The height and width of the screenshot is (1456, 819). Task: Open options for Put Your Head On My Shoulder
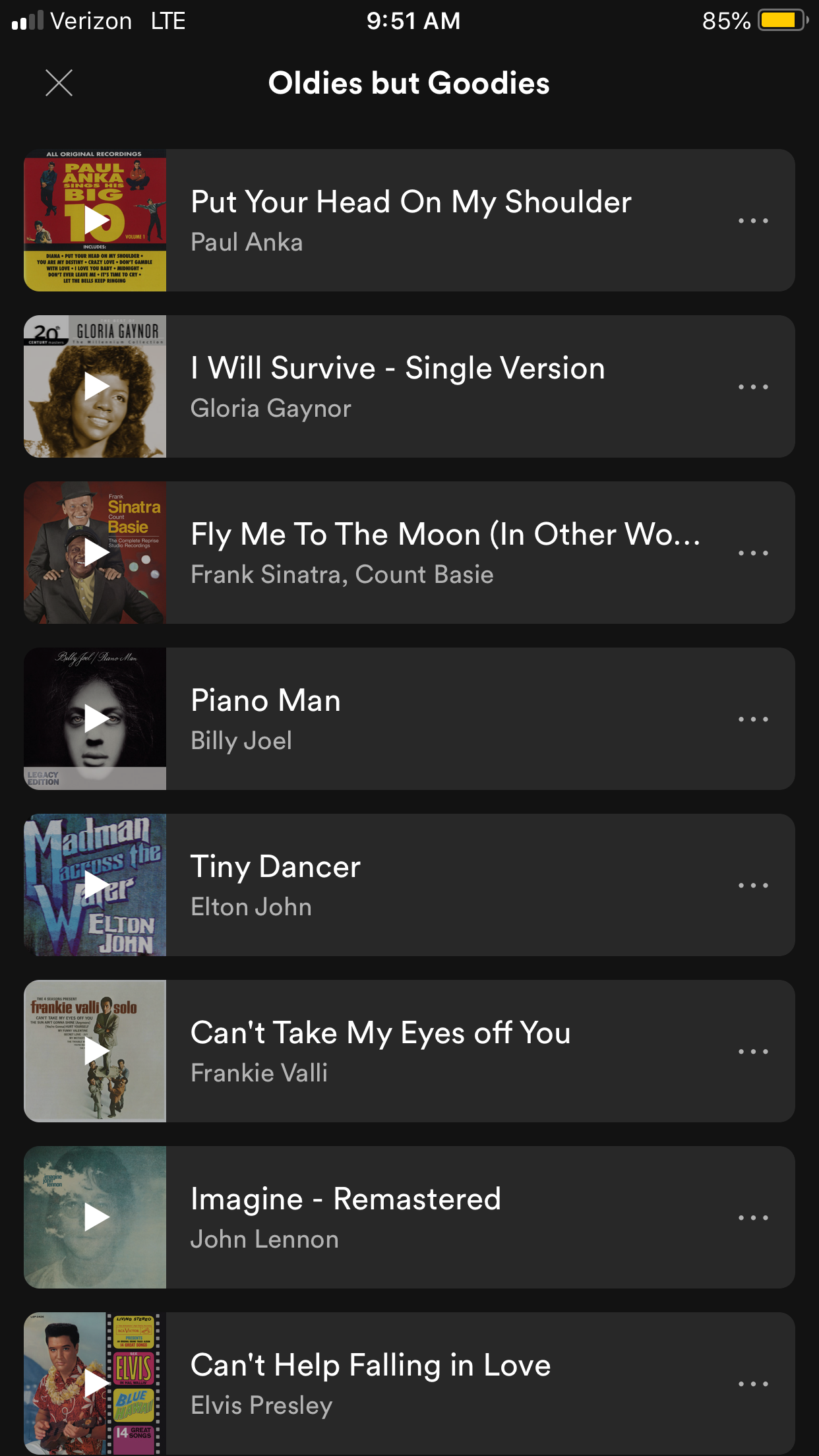[753, 221]
